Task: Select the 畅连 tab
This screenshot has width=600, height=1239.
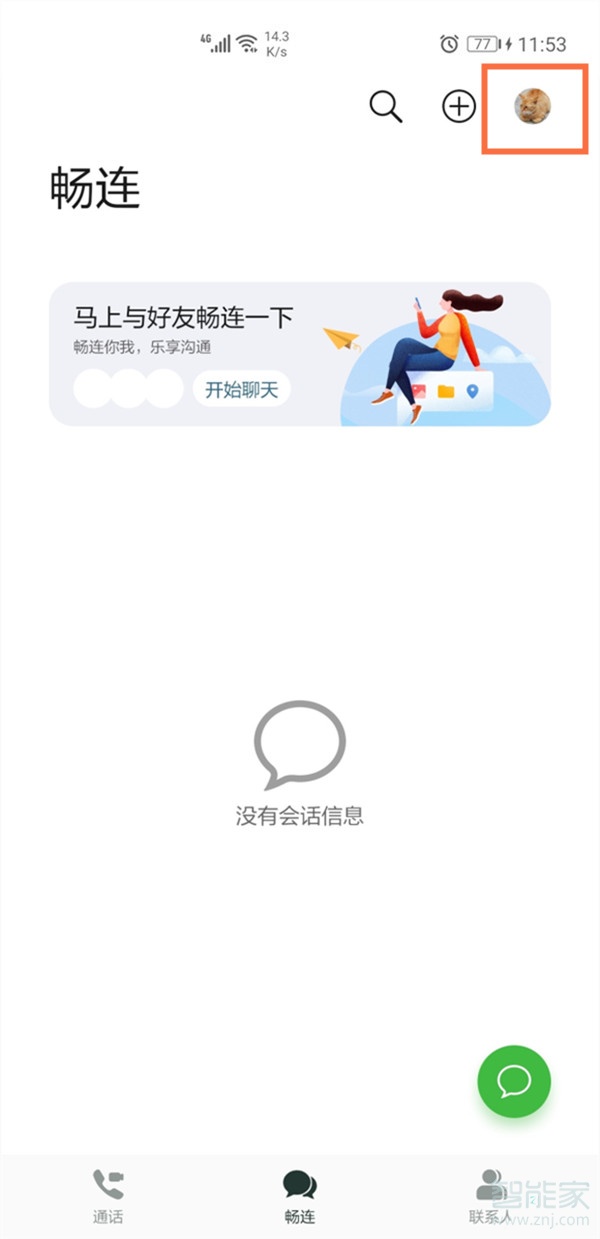Action: (x=300, y=1196)
